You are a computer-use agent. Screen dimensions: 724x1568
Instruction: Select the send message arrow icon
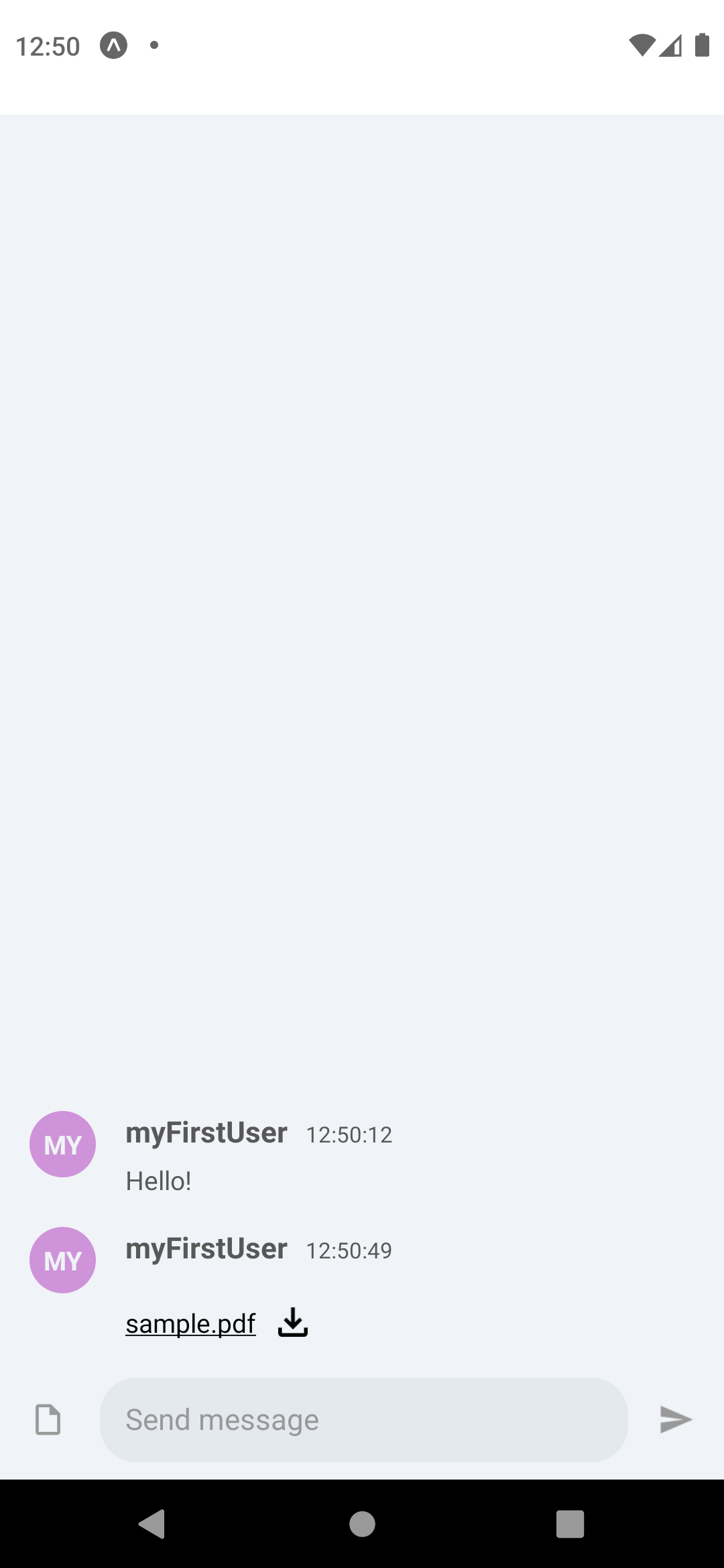click(x=675, y=1419)
